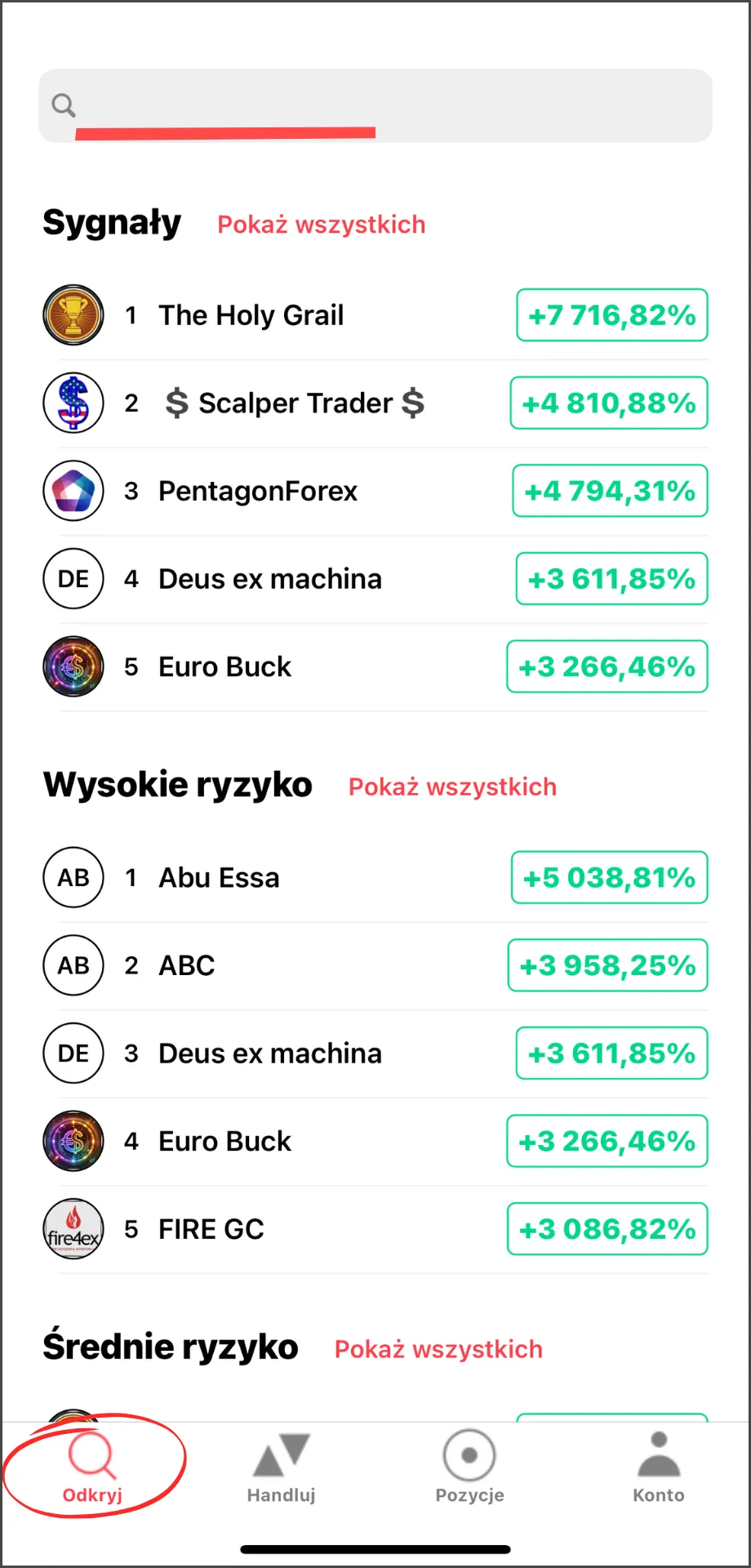Select the ABC signal row
Image resolution: width=751 pixels, height=1568 pixels.
[x=375, y=965]
